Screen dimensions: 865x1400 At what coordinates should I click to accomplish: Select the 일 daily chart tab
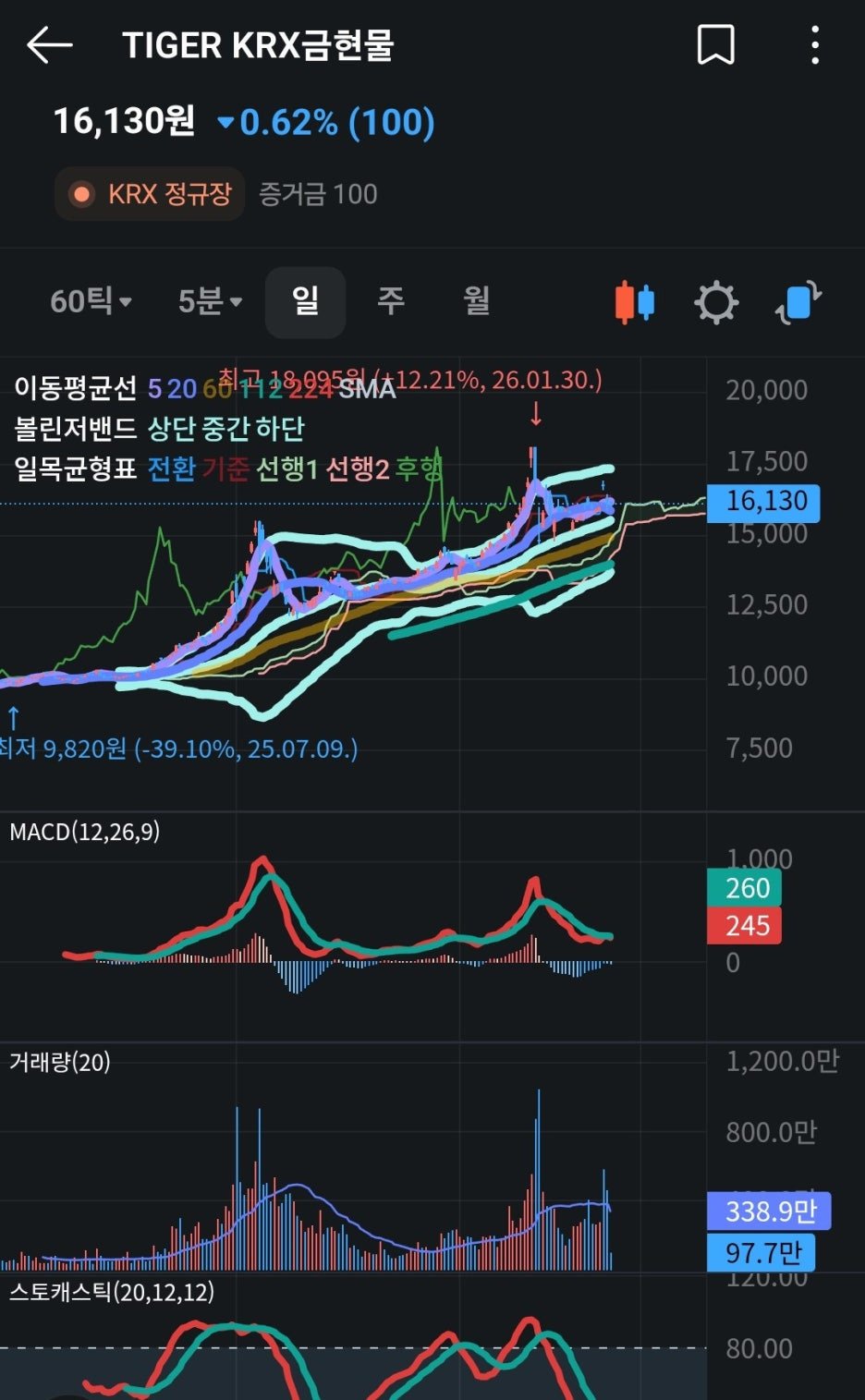(305, 301)
